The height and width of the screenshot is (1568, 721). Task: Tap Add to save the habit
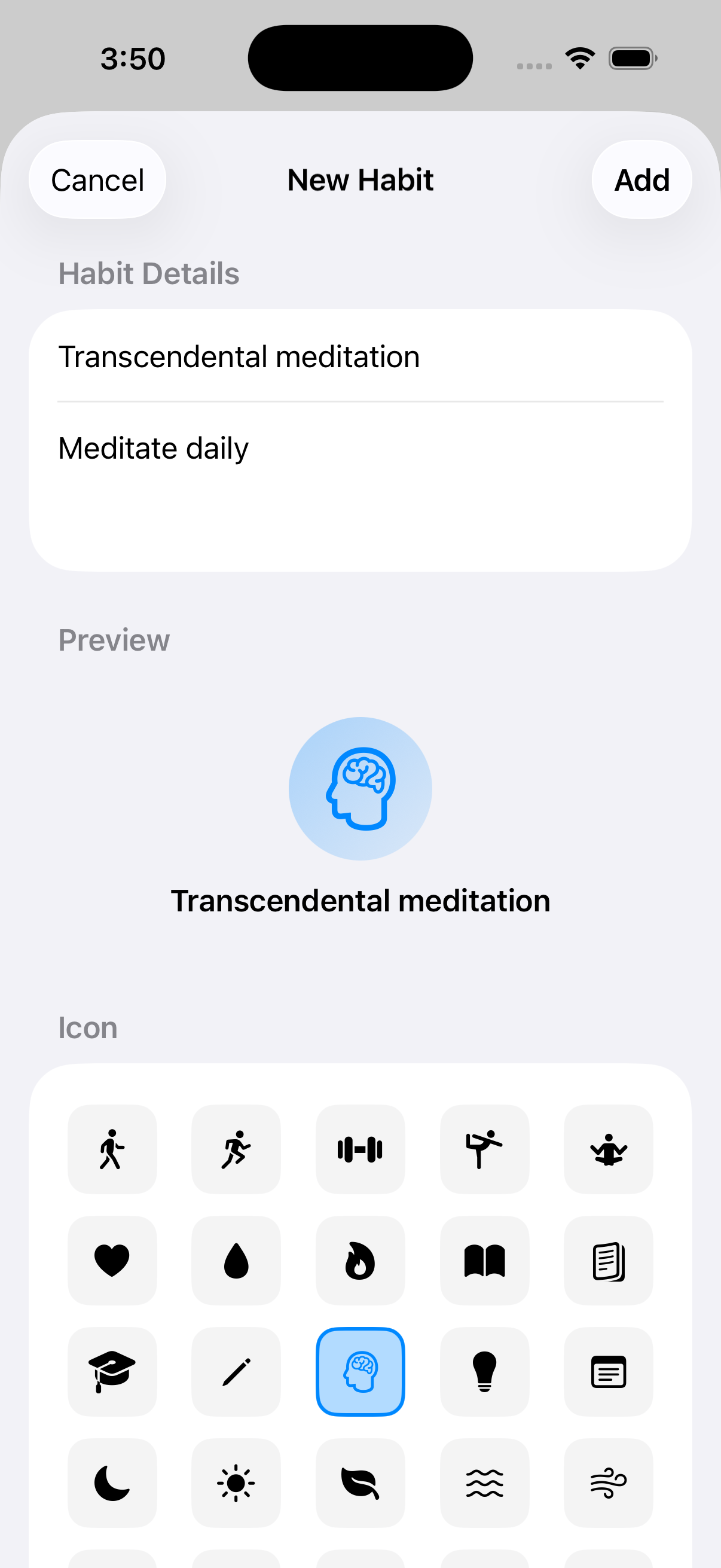coord(641,179)
